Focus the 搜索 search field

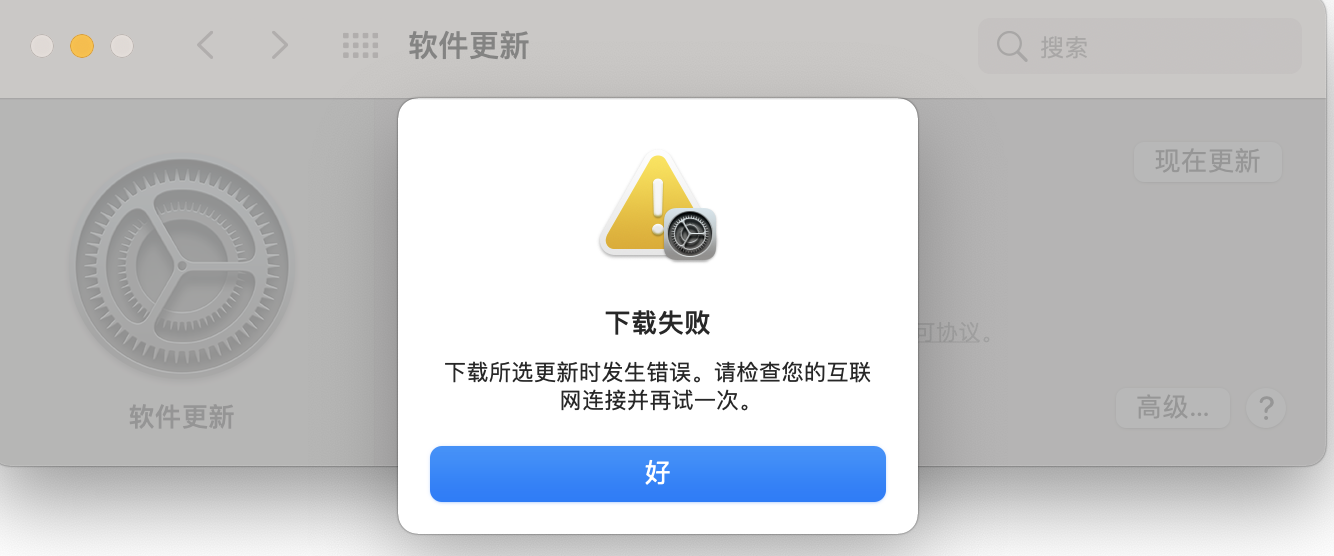1150,46
